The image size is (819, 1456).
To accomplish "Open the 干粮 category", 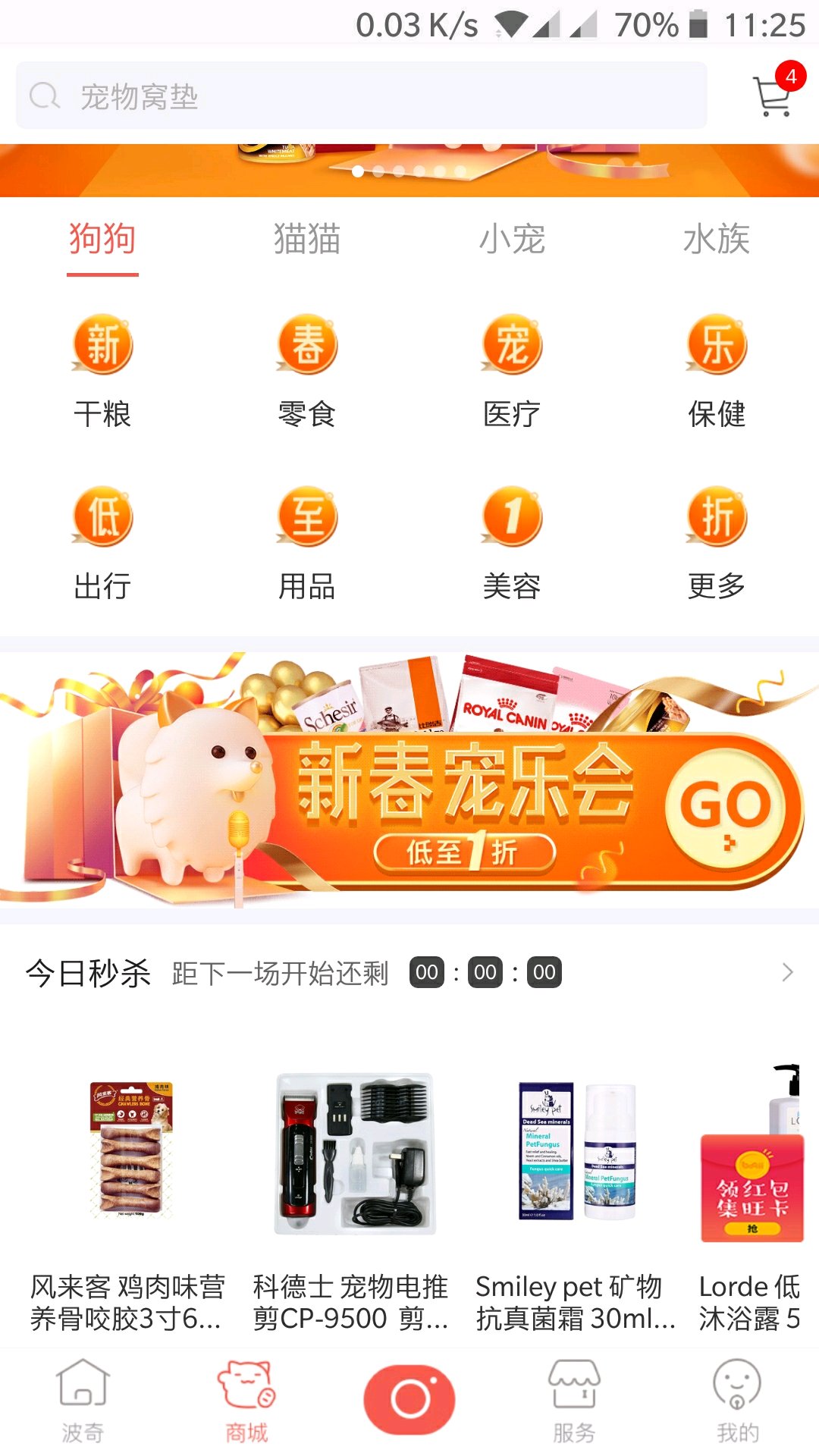I will pyautogui.click(x=102, y=372).
